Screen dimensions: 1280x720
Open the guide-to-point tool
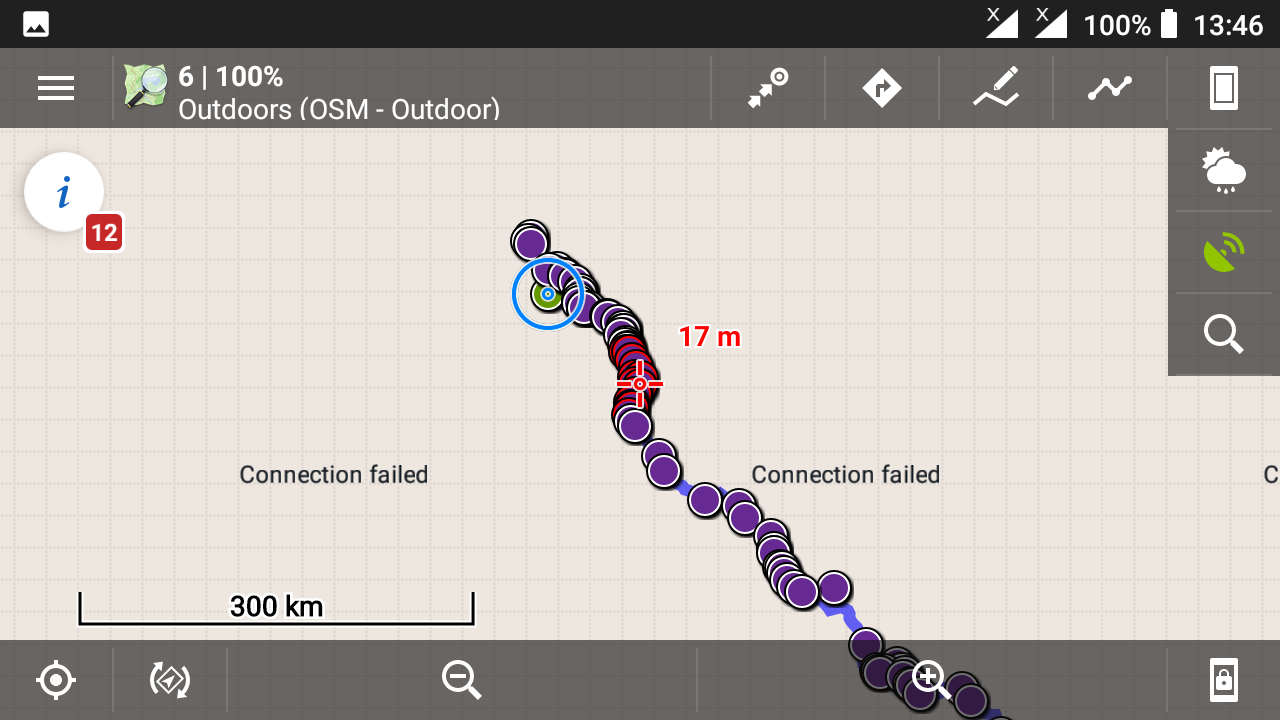click(x=768, y=89)
